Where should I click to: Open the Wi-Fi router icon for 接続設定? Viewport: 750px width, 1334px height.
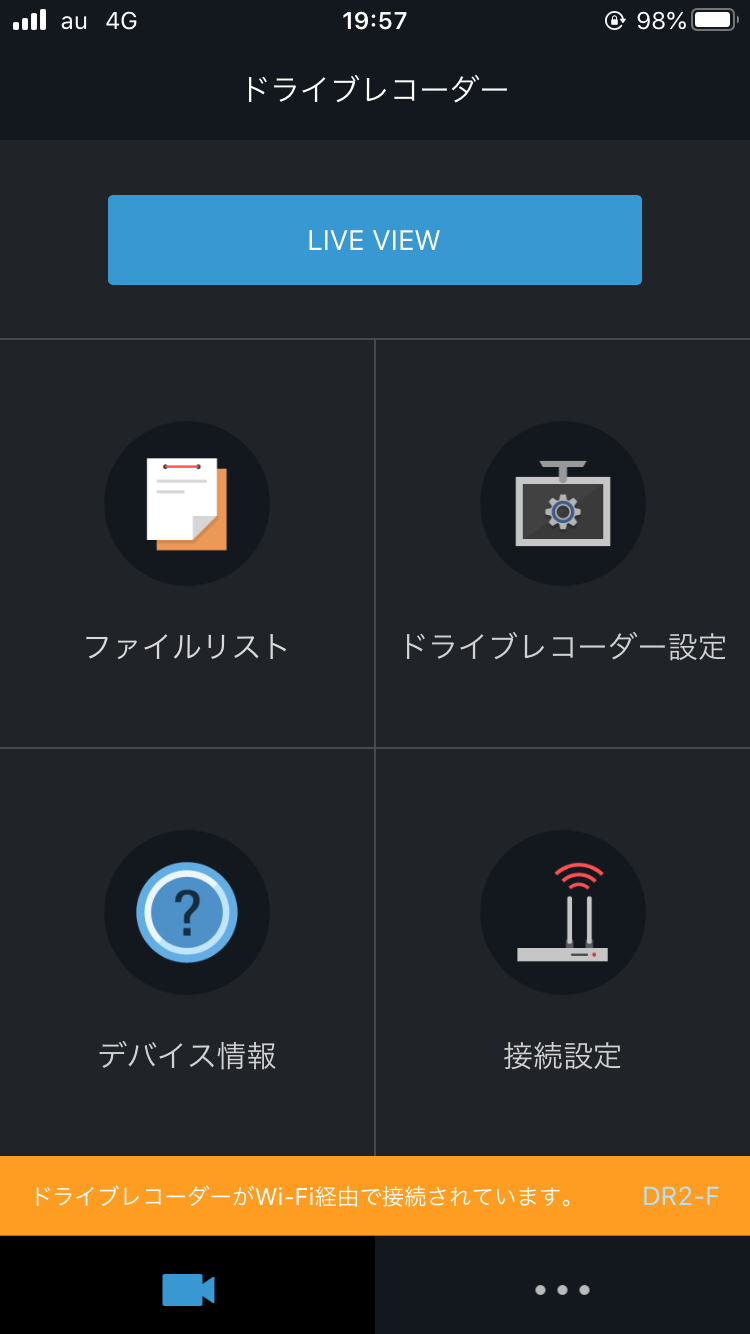click(563, 913)
